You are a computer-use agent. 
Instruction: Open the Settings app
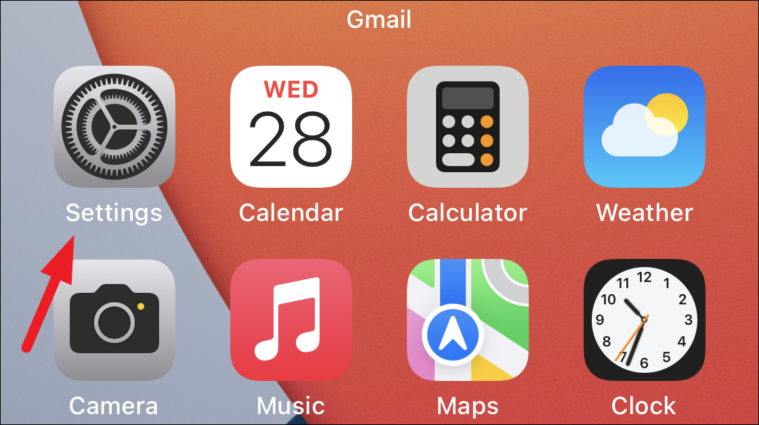[x=114, y=127]
